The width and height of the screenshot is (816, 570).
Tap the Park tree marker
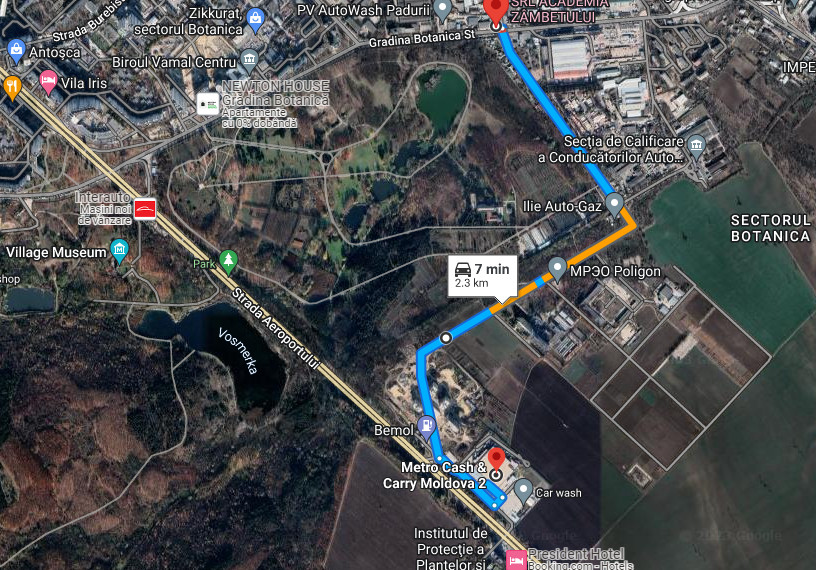pyautogui.click(x=228, y=262)
